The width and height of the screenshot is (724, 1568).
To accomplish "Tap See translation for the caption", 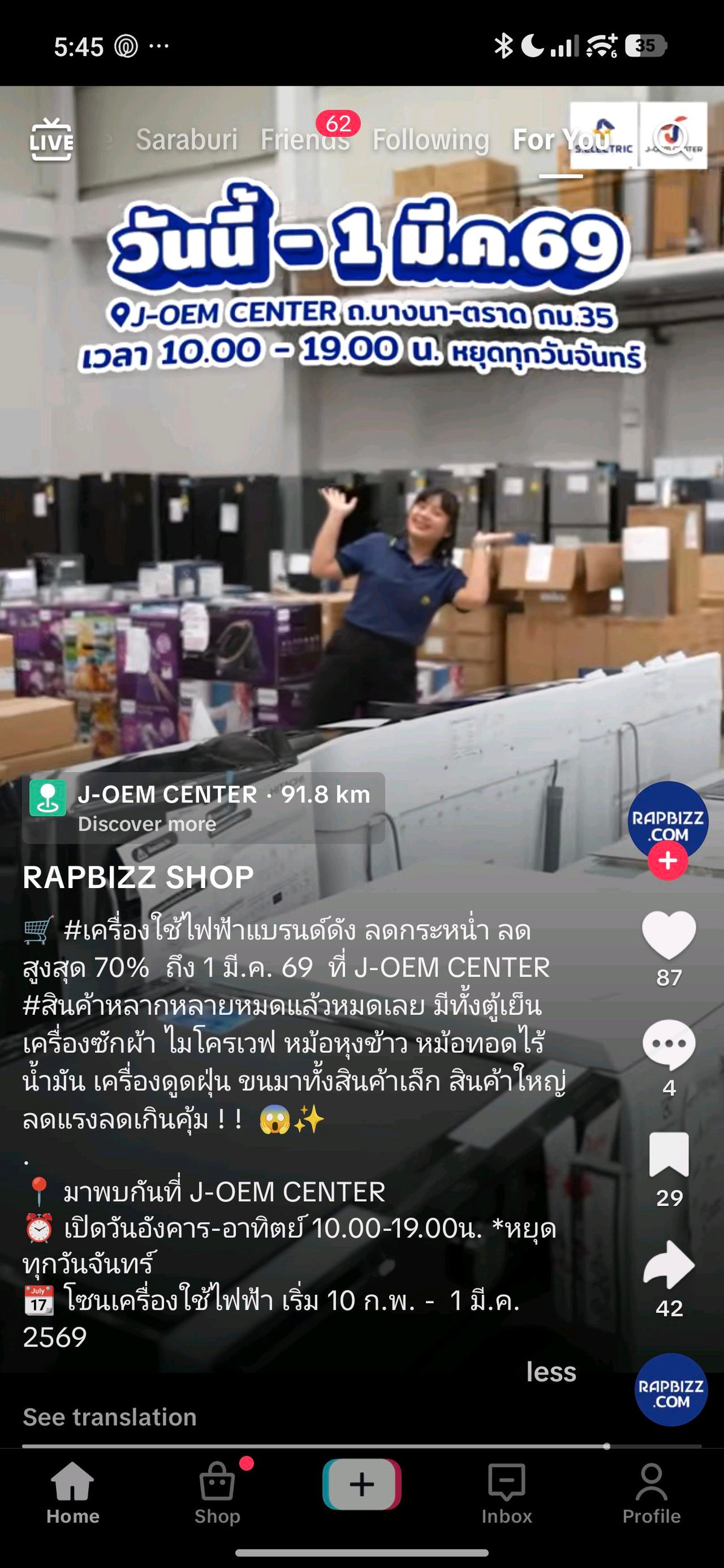I will 110,1417.
